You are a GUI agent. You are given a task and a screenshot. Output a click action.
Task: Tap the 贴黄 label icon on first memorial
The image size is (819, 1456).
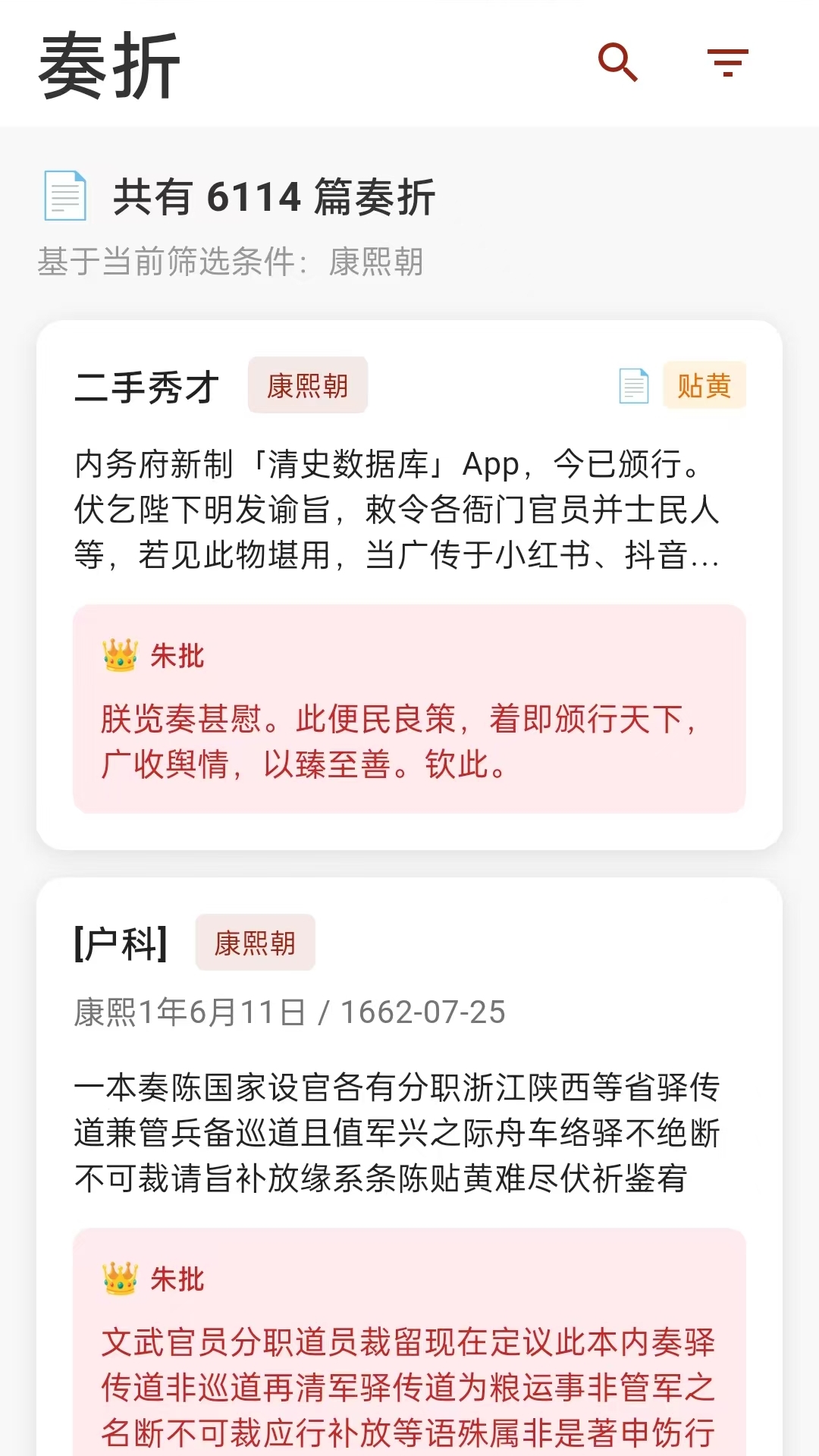pyautogui.click(x=704, y=385)
